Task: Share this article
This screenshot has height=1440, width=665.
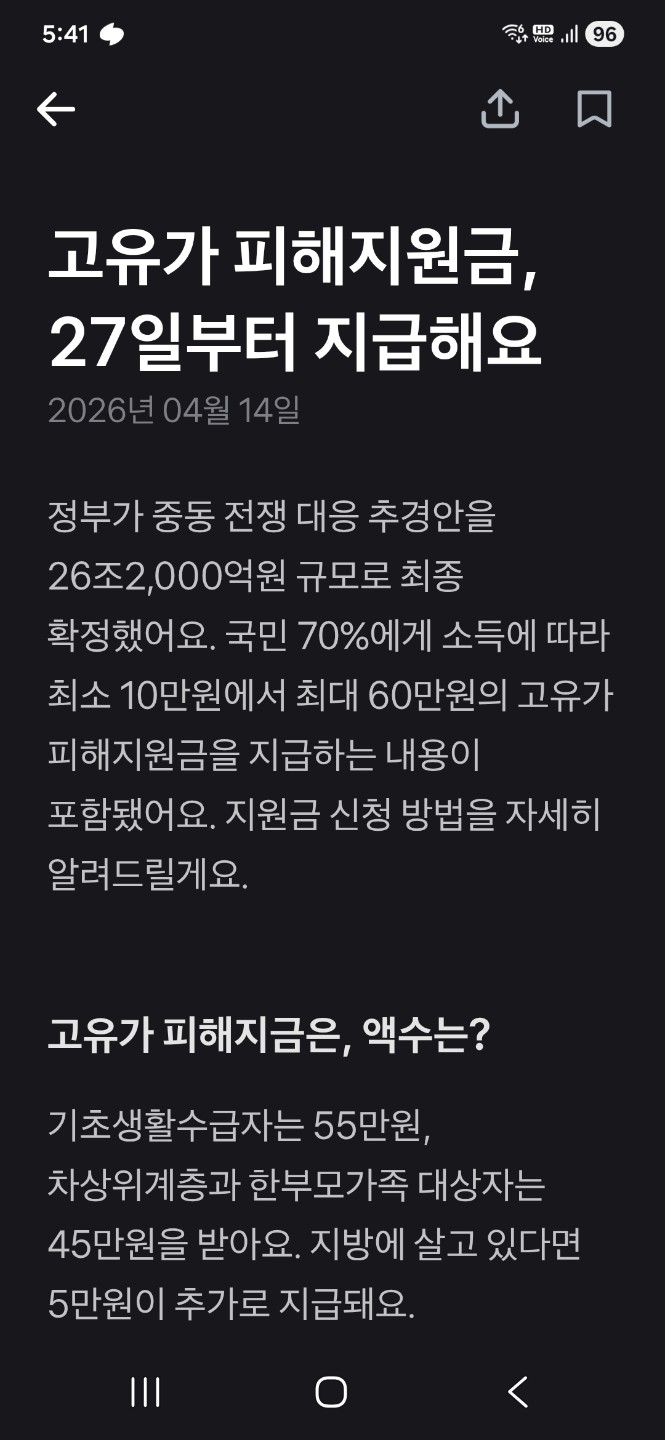Action: 500,110
